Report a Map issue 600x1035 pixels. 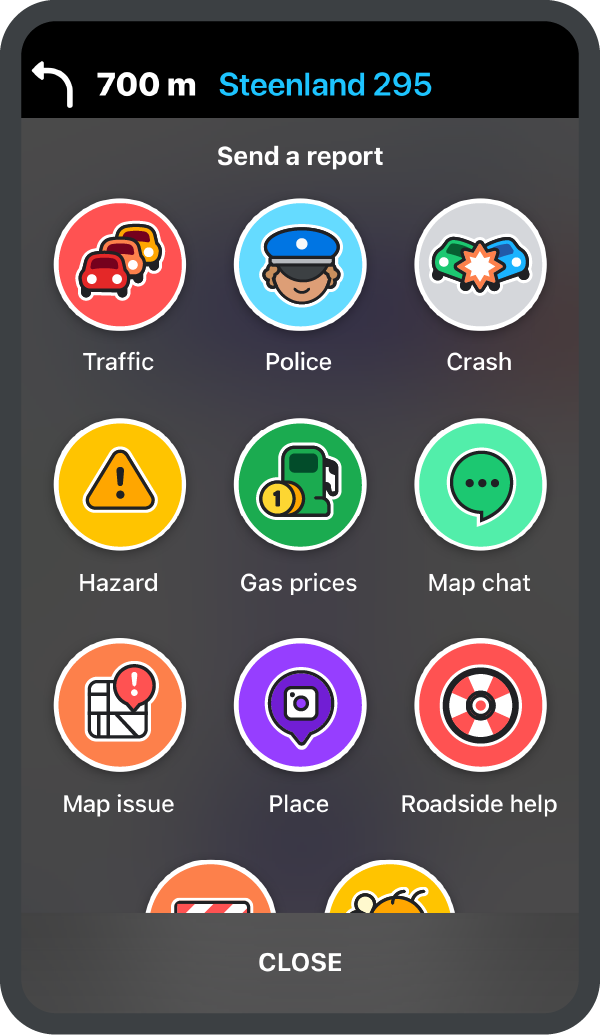119,705
